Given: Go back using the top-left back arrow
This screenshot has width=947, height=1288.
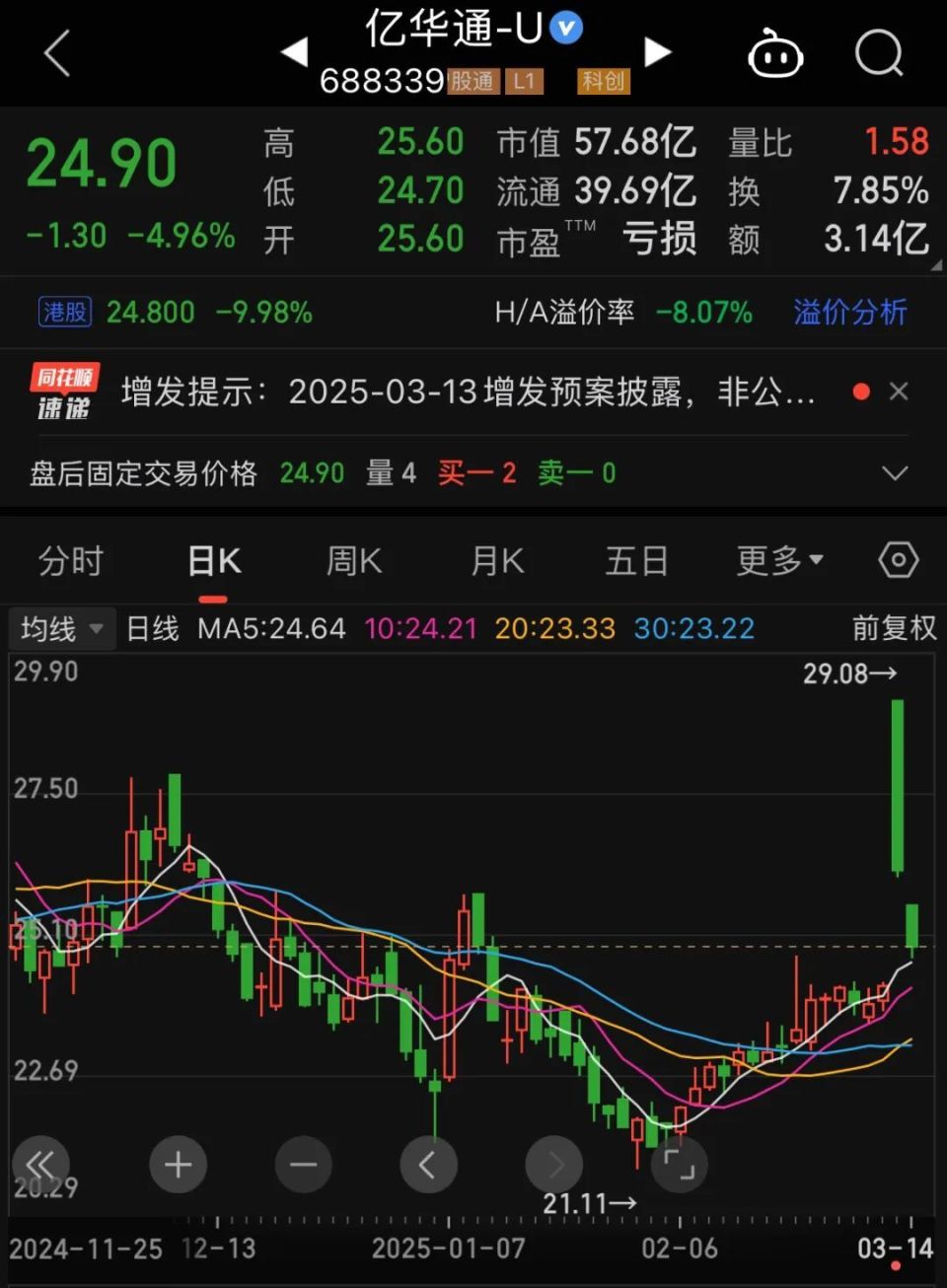Looking at the screenshot, I should (x=56, y=54).
